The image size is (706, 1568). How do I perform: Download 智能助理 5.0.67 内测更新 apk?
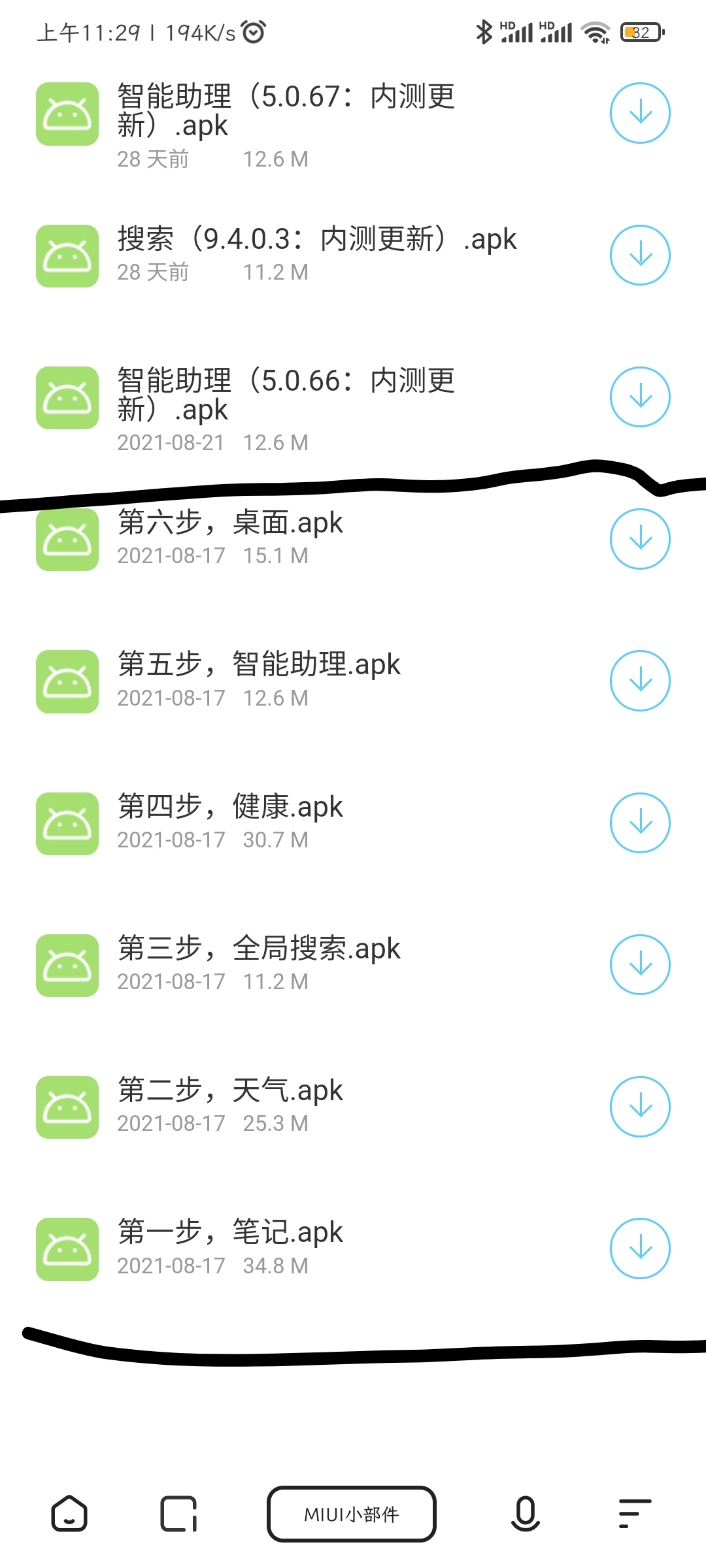(x=640, y=113)
